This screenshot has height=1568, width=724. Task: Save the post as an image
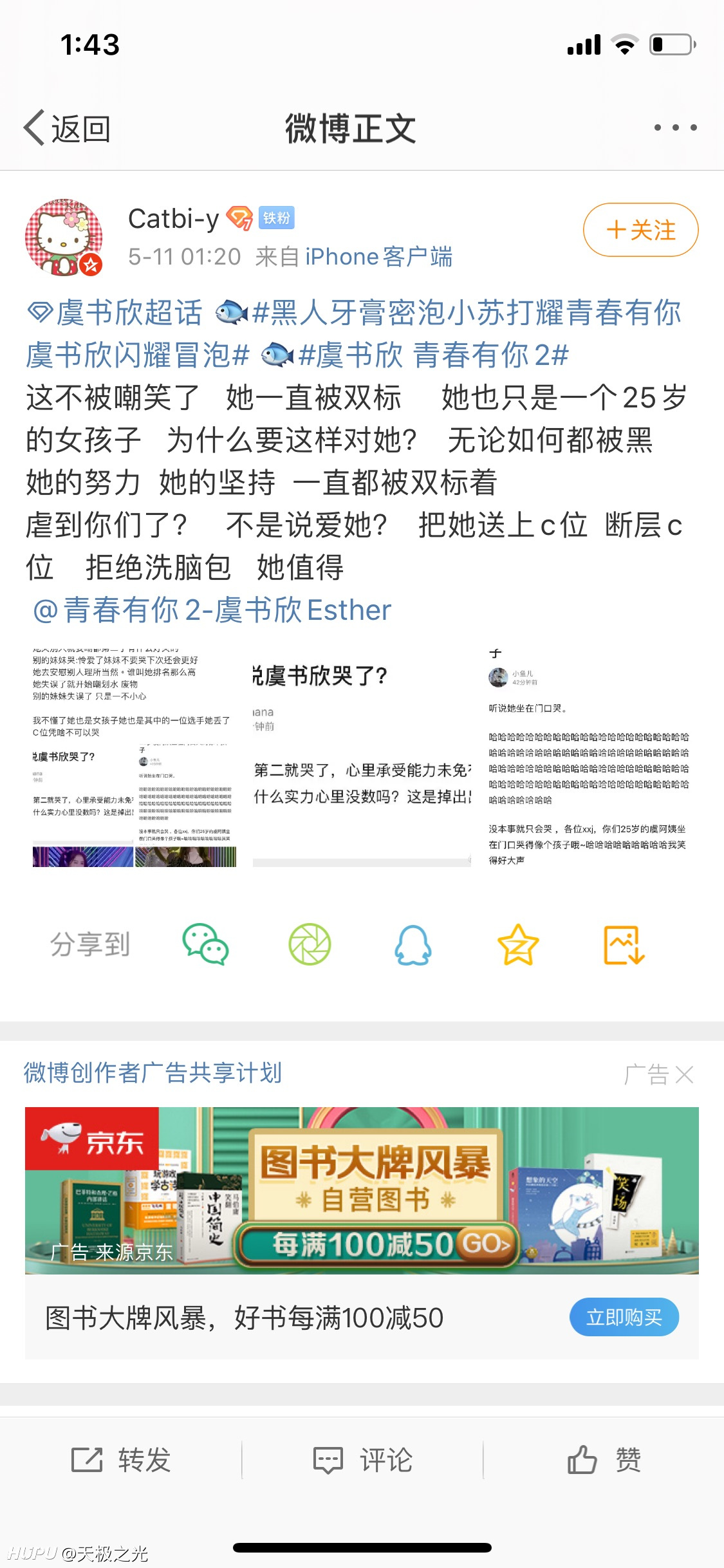tap(624, 944)
